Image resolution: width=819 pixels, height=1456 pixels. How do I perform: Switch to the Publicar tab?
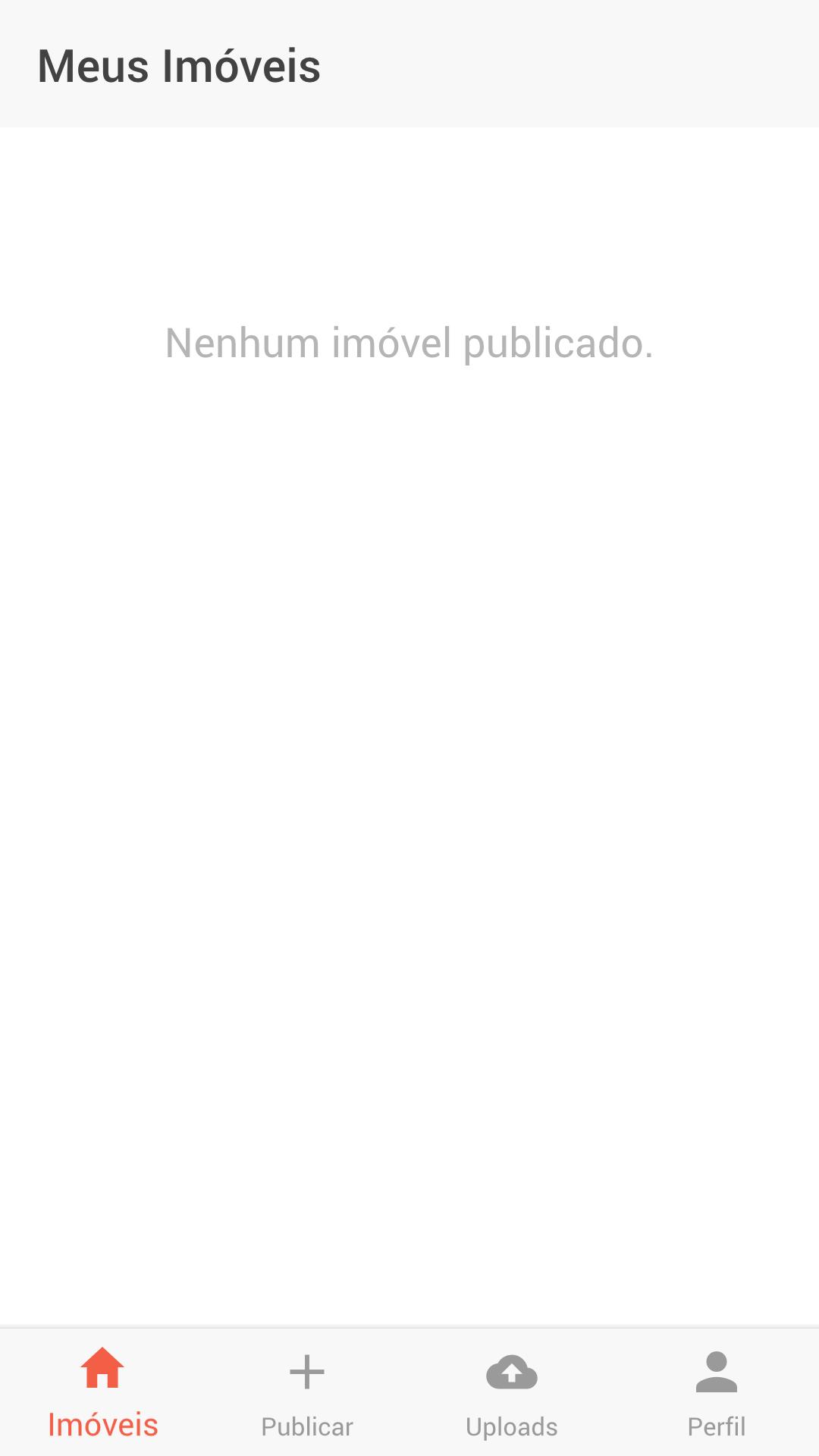click(307, 1393)
